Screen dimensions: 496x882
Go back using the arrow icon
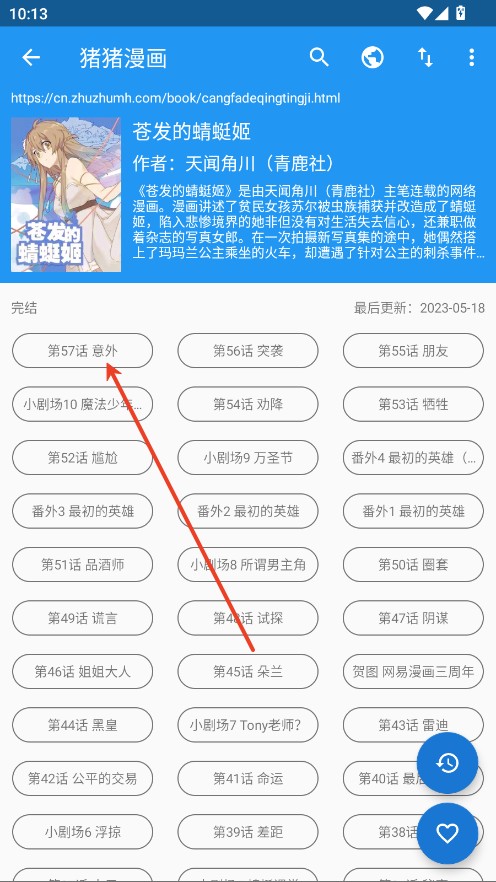(x=31, y=57)
